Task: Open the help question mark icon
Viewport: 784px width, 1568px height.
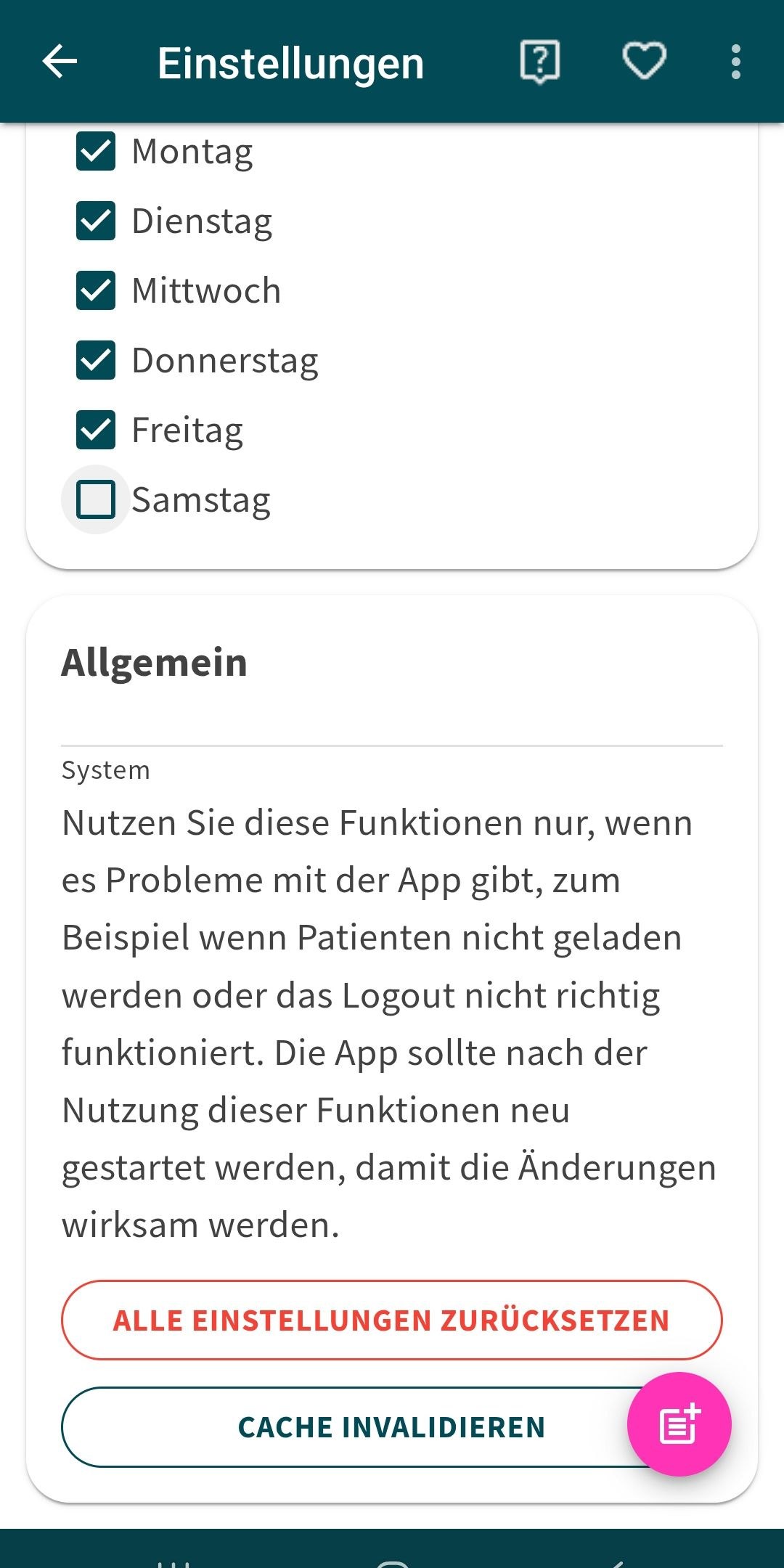Action: click(539, 62)
